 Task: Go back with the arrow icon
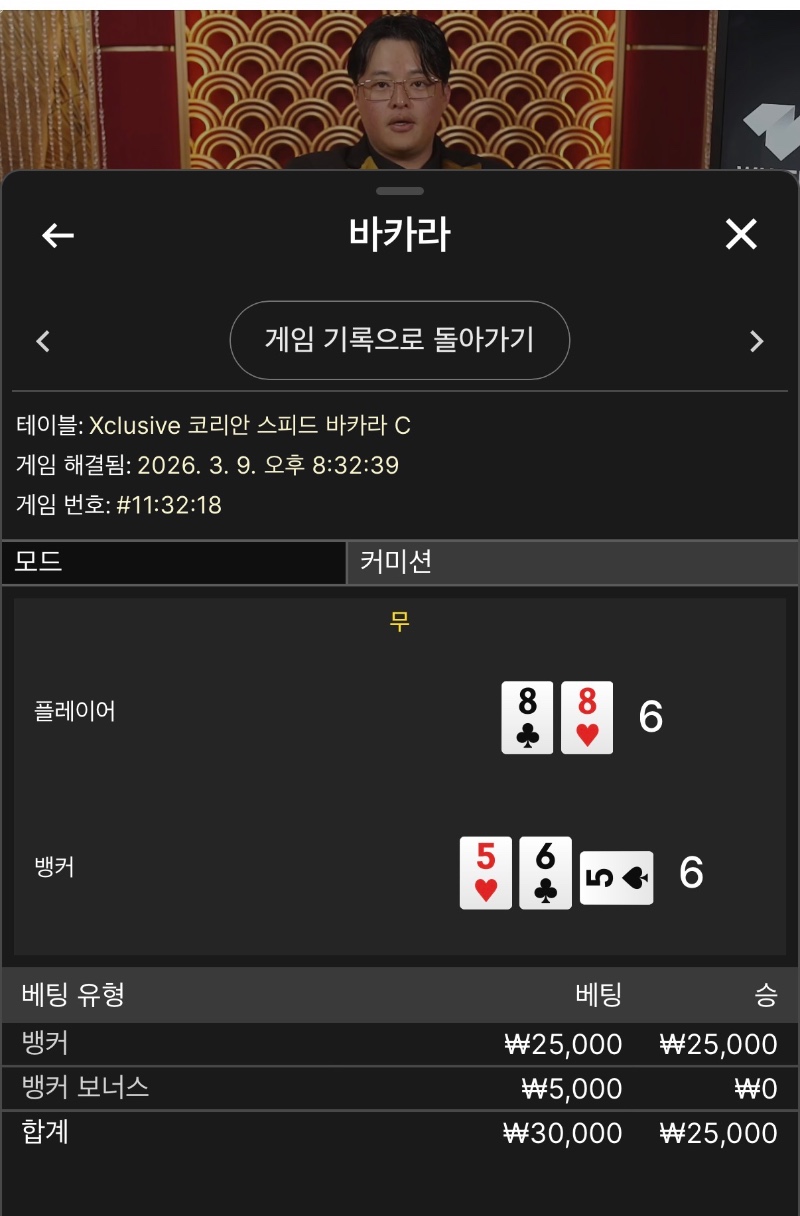(x=58, y=235)
